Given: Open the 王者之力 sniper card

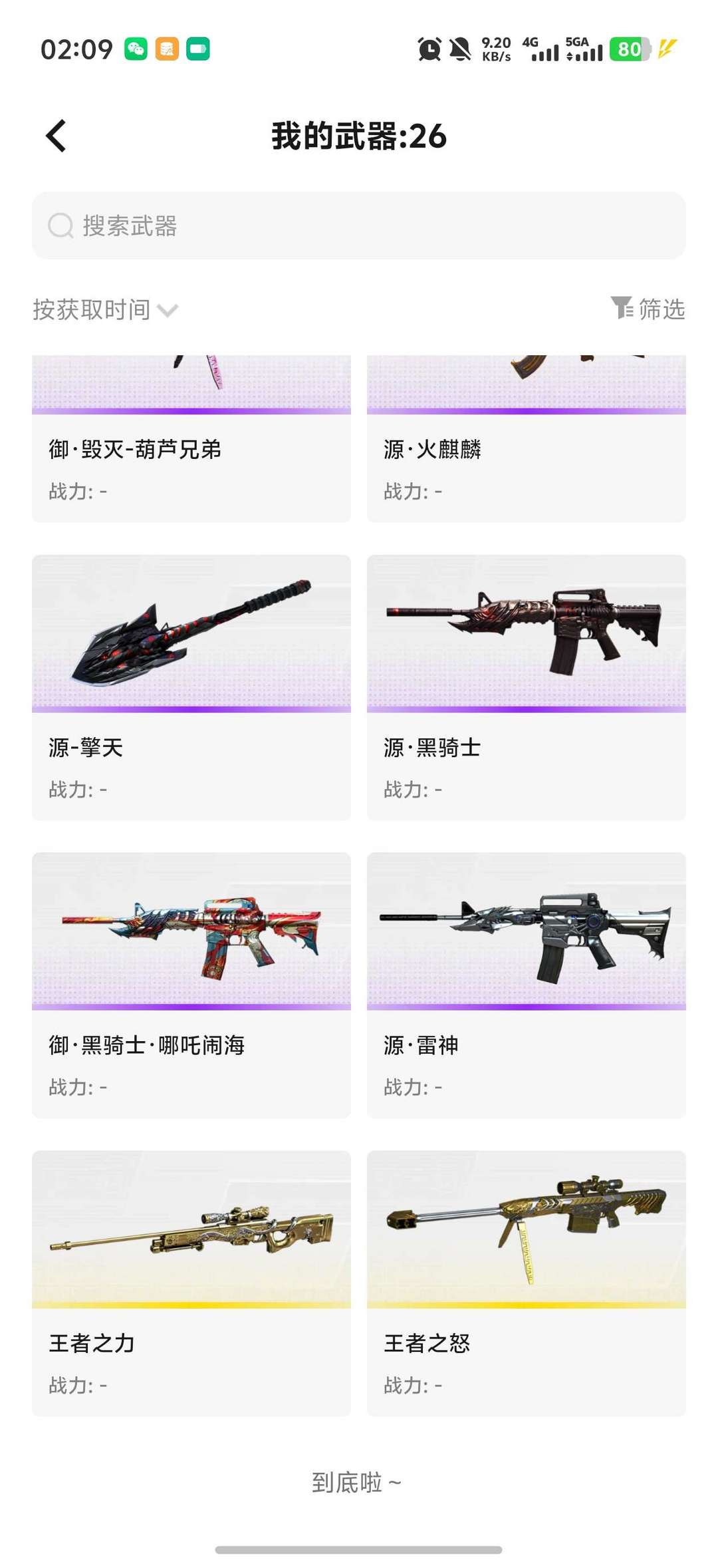Looking at the screenshot, I should click(191, 1283).
